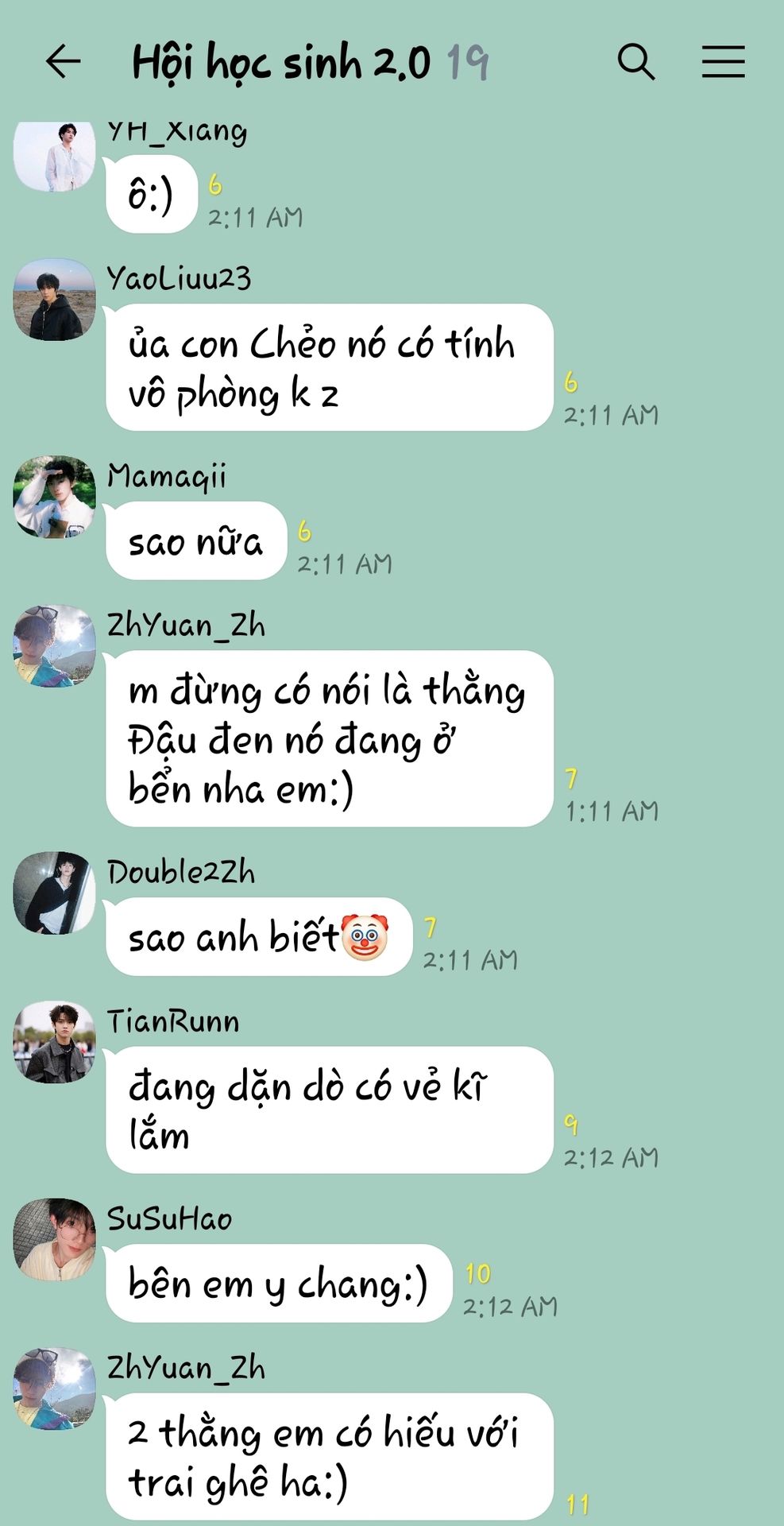Viewport: 784px width, 1526px height.
Task: View YaoLiuu23's profile avatar
Action: pos(54,300)
